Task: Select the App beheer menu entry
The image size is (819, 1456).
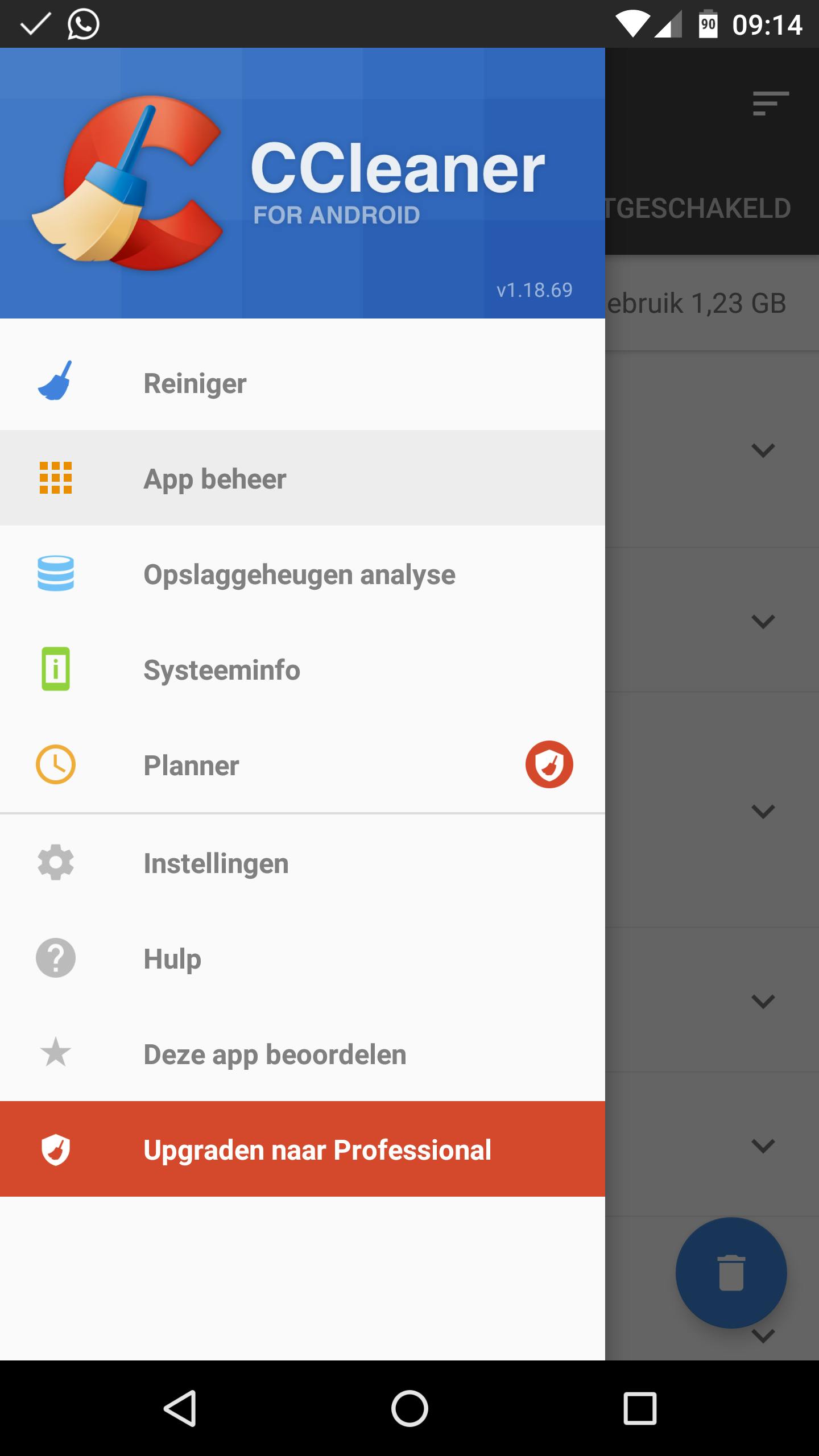Action: (215, 478)
